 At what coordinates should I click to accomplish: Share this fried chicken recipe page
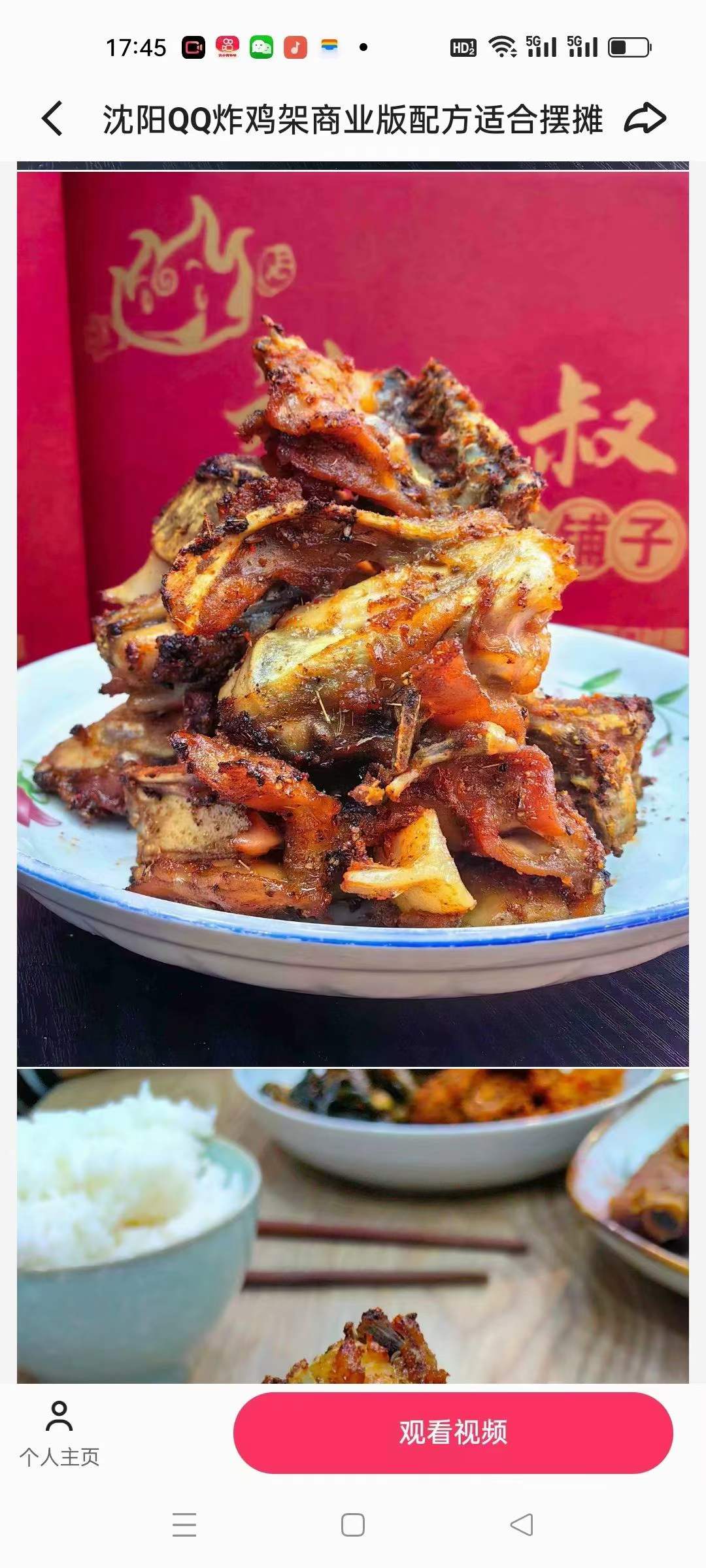coord(645,118)
